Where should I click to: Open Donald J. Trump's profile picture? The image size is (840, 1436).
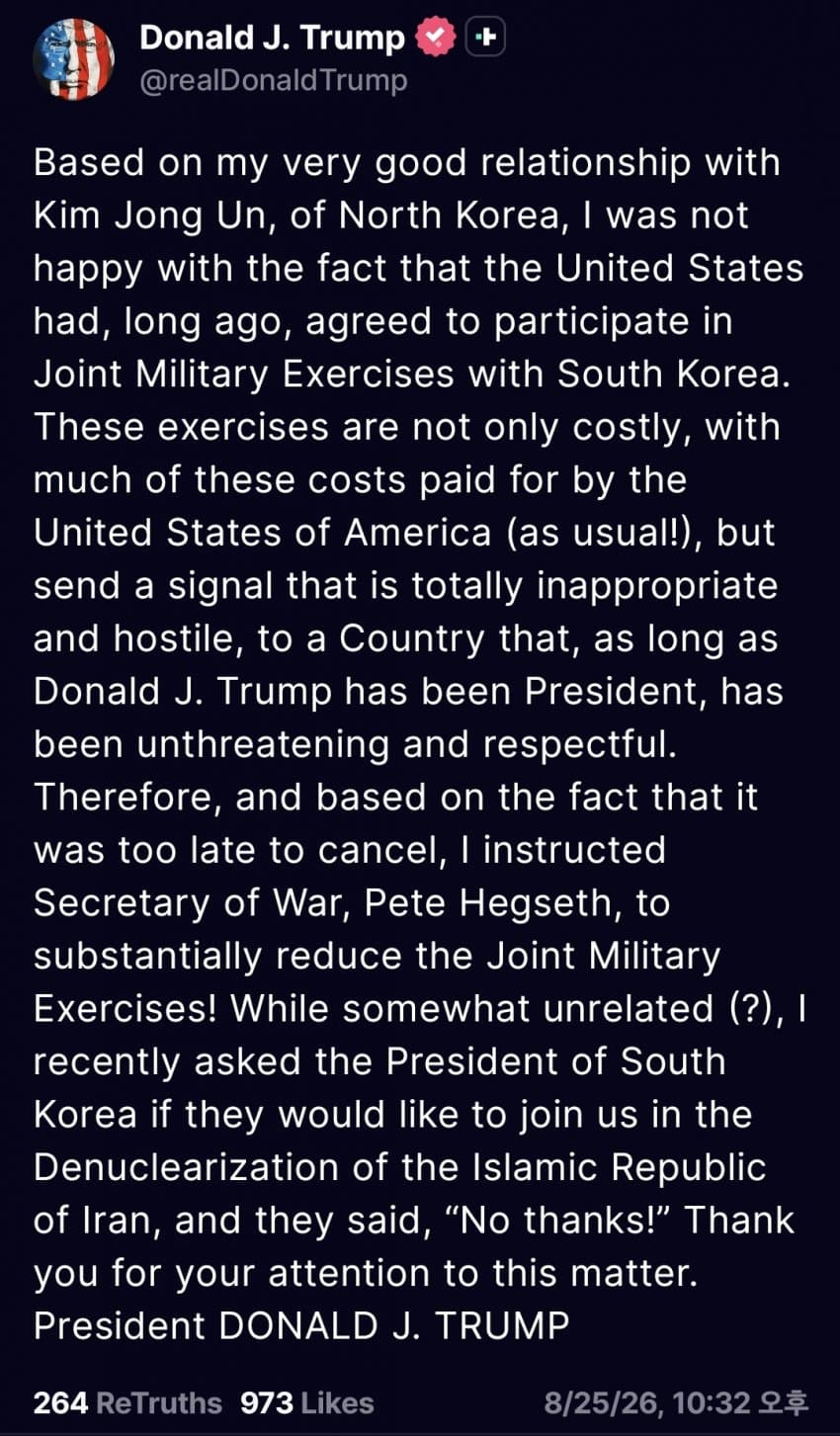[73, 59]
